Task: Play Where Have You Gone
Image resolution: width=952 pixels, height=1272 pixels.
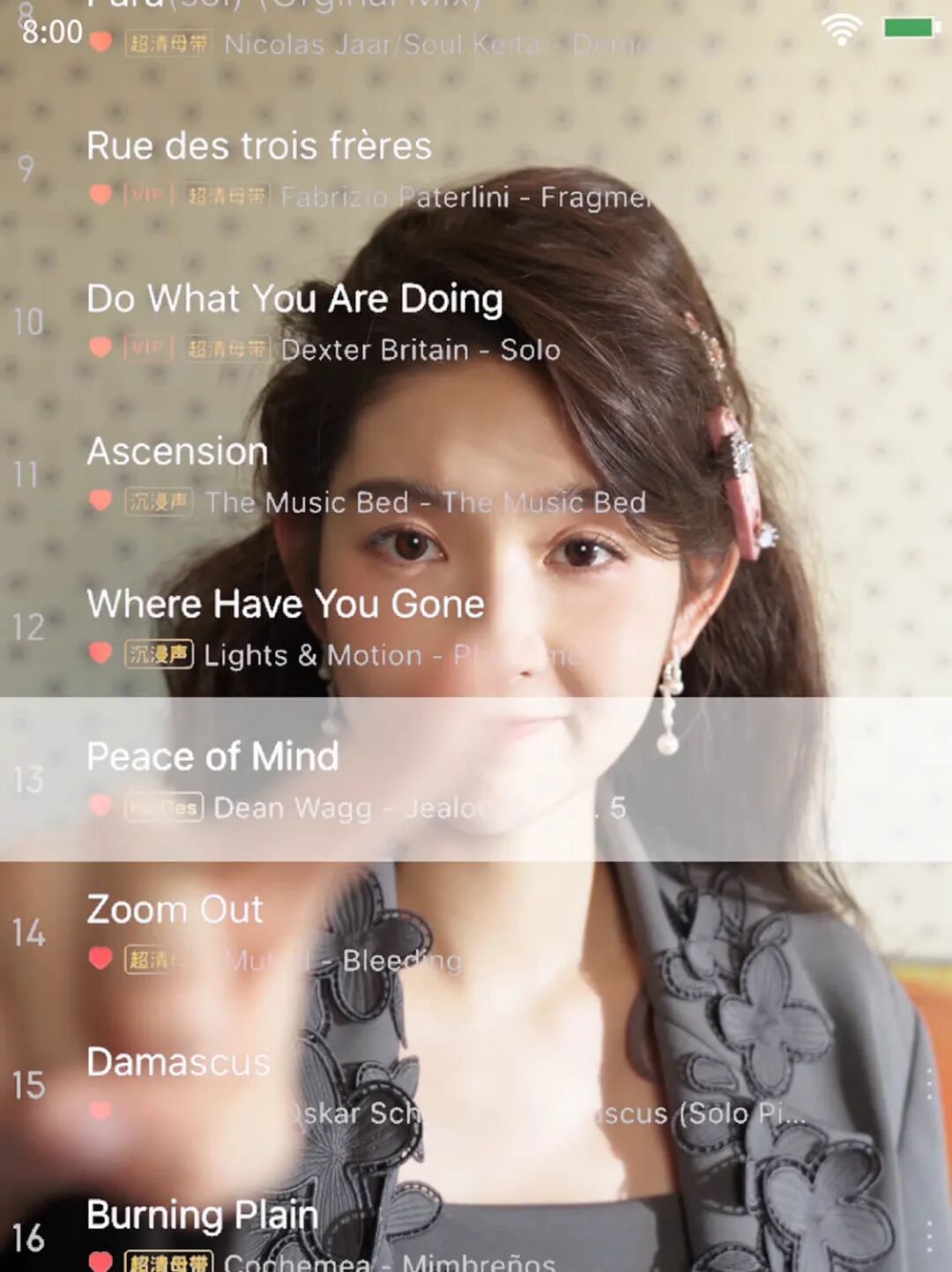Action: pos(476,627)
